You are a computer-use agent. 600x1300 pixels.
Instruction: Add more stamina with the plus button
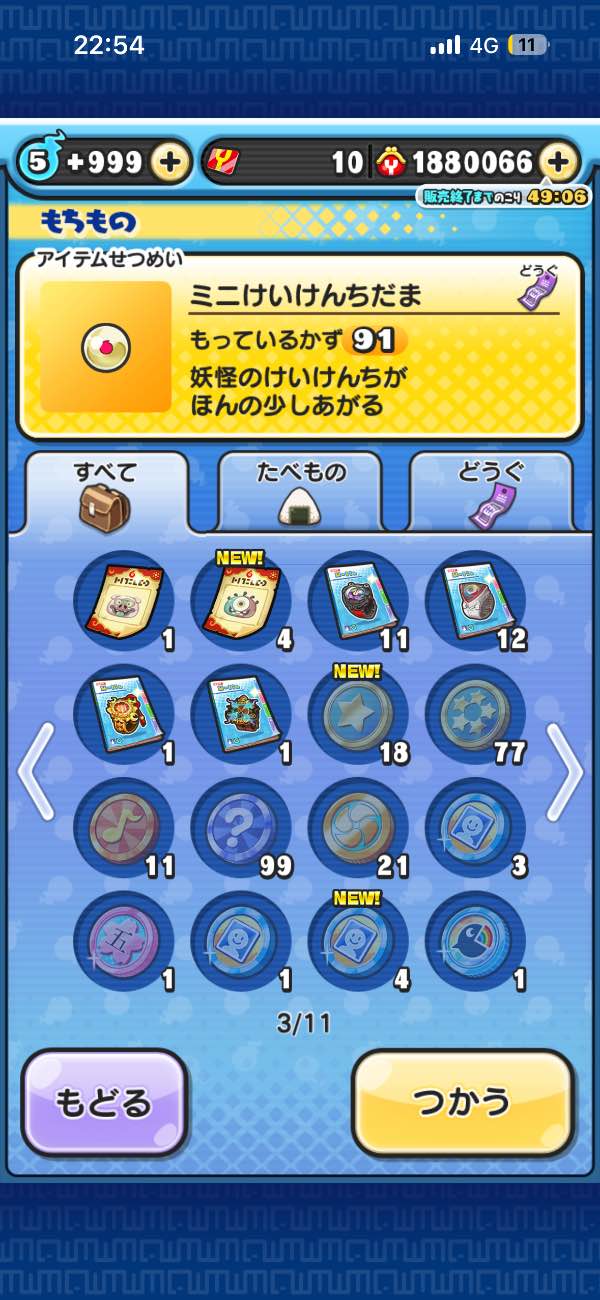tap(171, 161)
